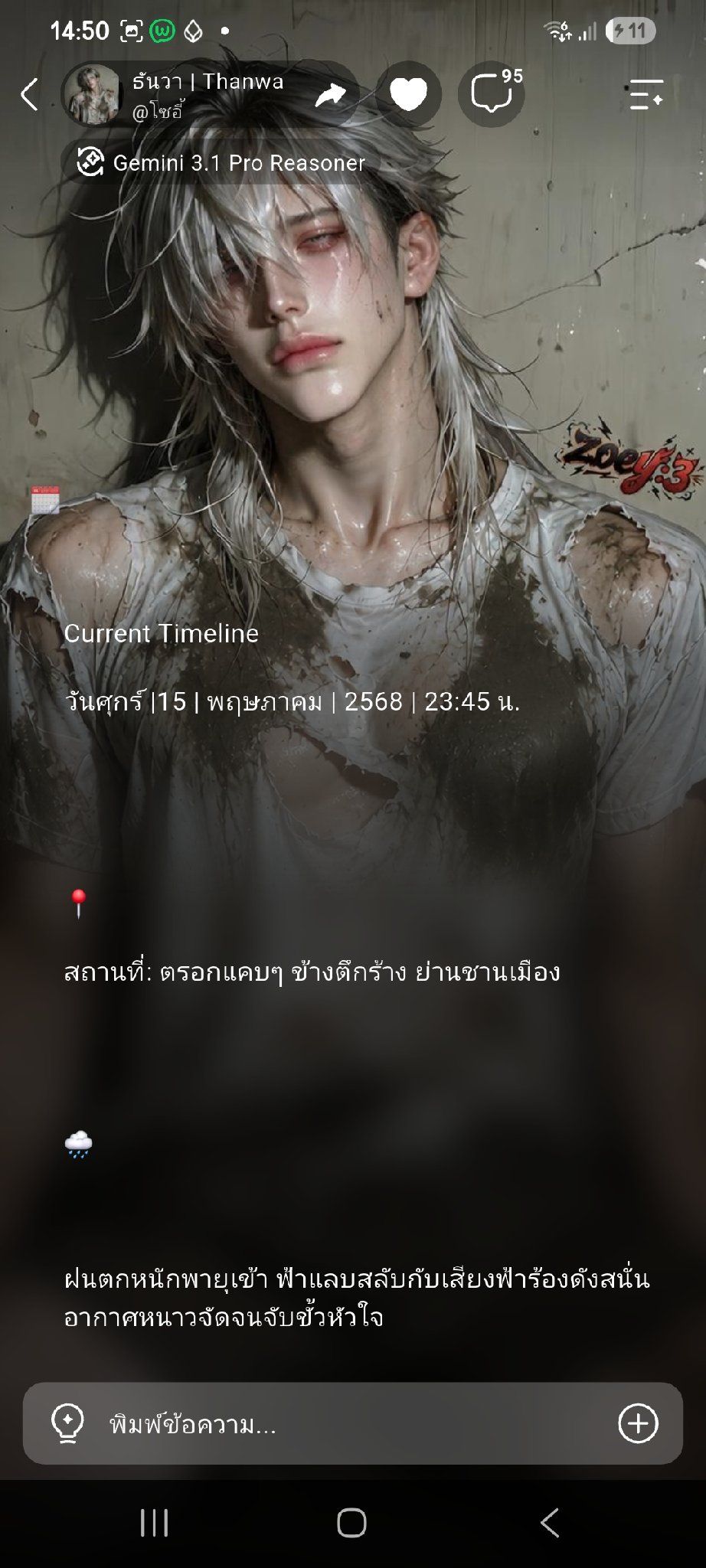The width and height of the screenshot is (706, 1568).
Task: Open the chat options menu icon
Action: click(646, 95)
